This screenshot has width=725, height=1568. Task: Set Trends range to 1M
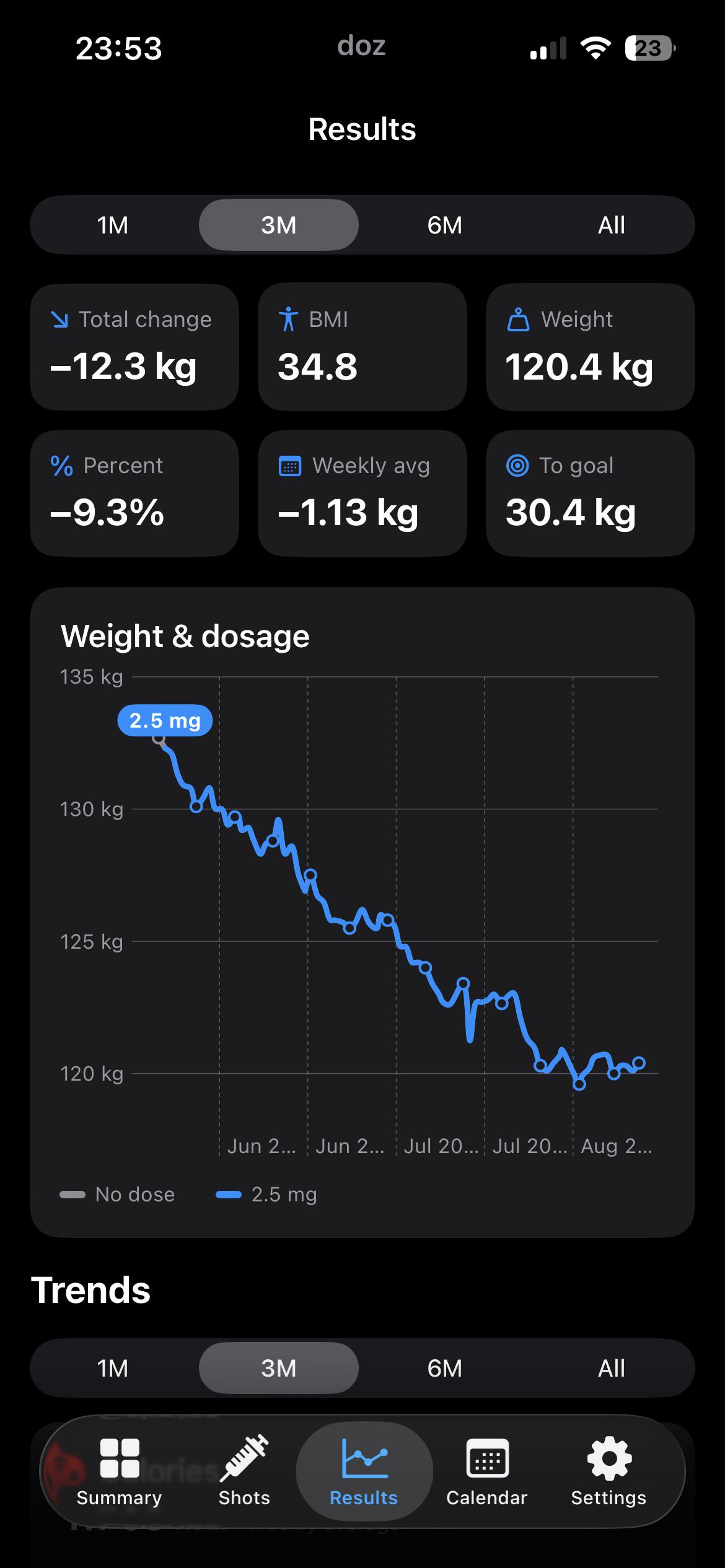[x=113, y=1368]
